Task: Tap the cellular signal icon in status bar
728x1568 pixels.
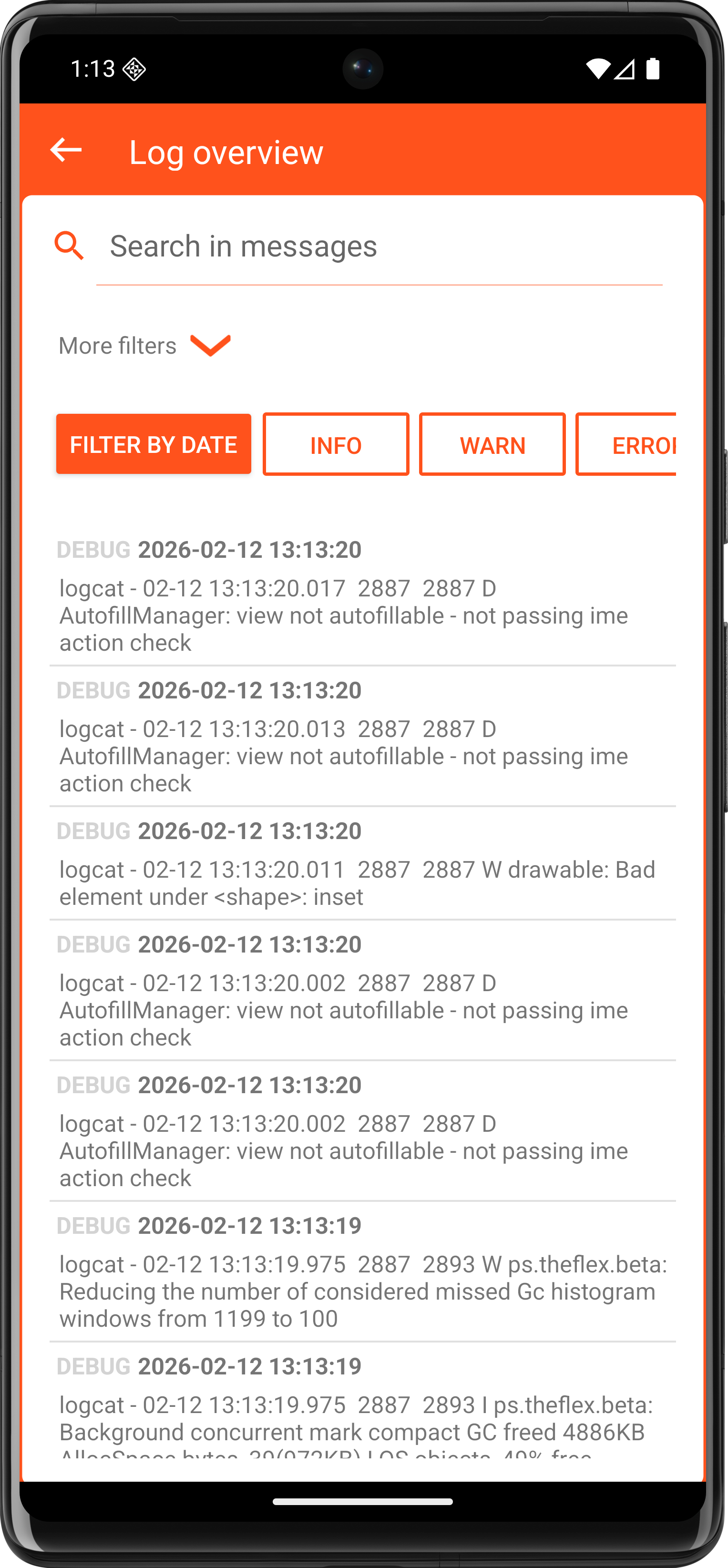Action: (625, 69)
